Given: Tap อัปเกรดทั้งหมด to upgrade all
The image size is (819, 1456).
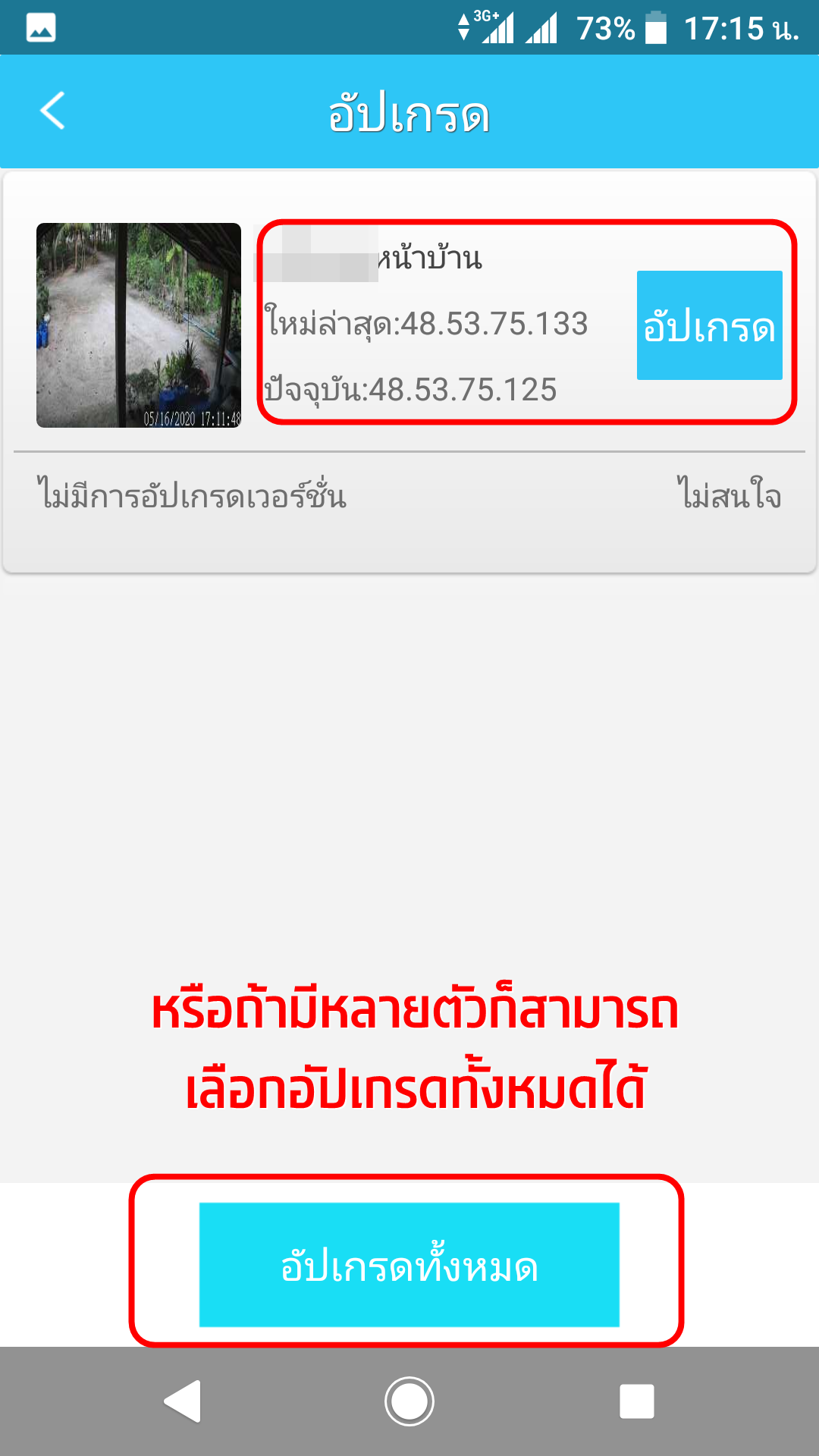Looking at the screenshot, I should point(409,1264).
